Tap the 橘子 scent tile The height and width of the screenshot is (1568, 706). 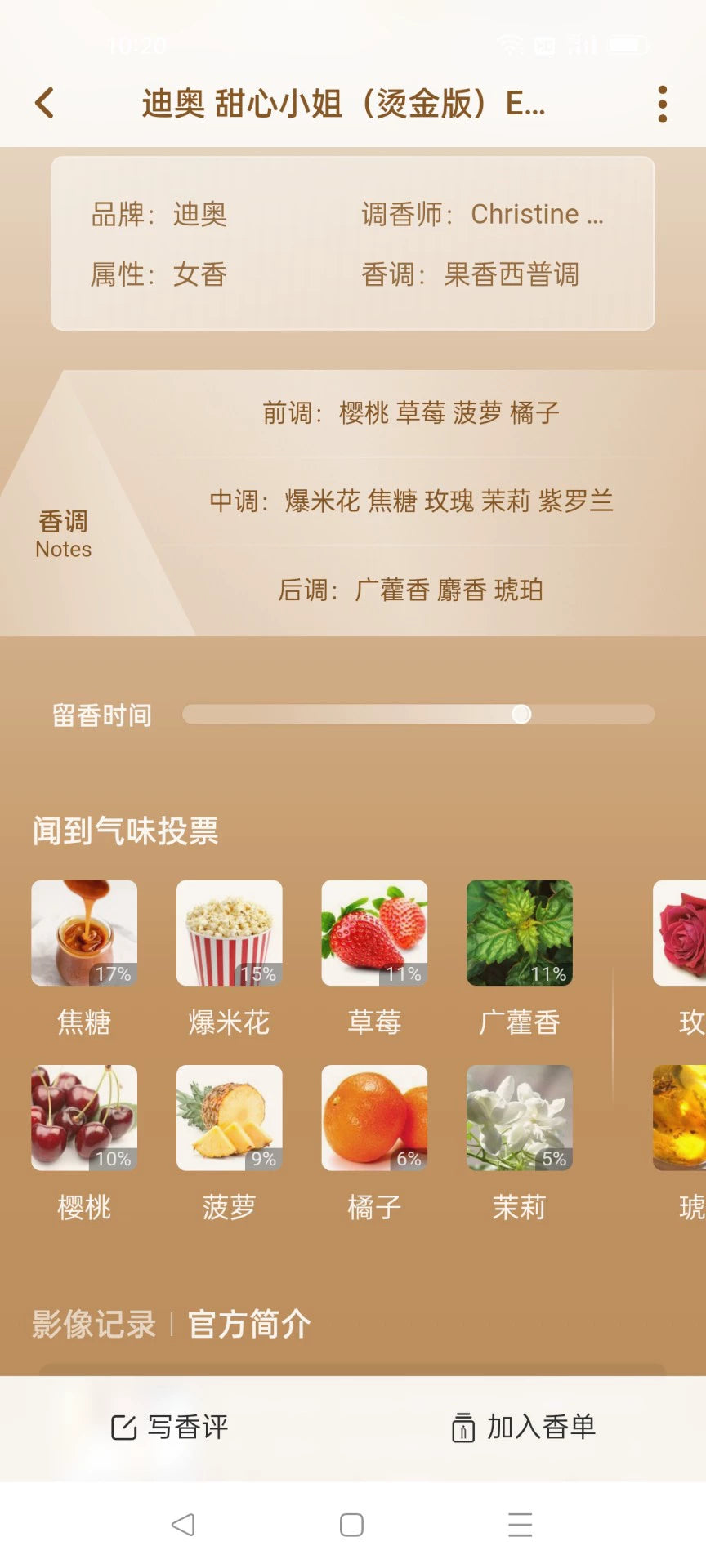click(x=374, y=1118)
